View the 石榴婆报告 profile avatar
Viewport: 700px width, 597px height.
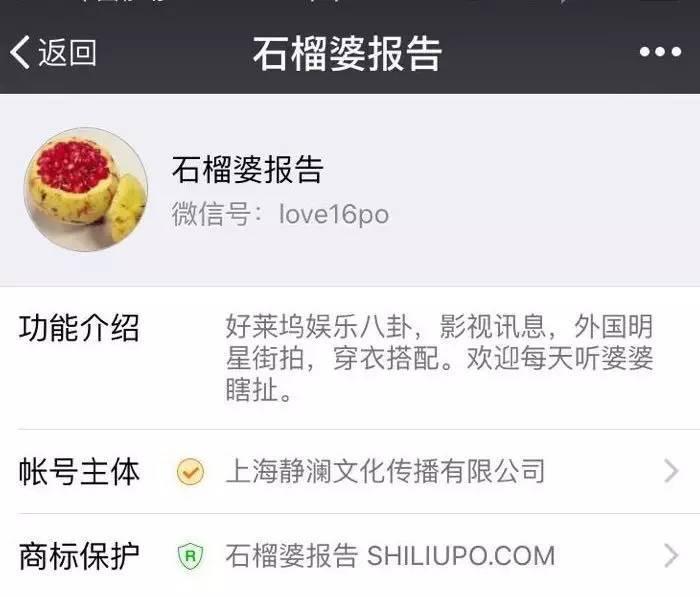[x=85, y=190]
